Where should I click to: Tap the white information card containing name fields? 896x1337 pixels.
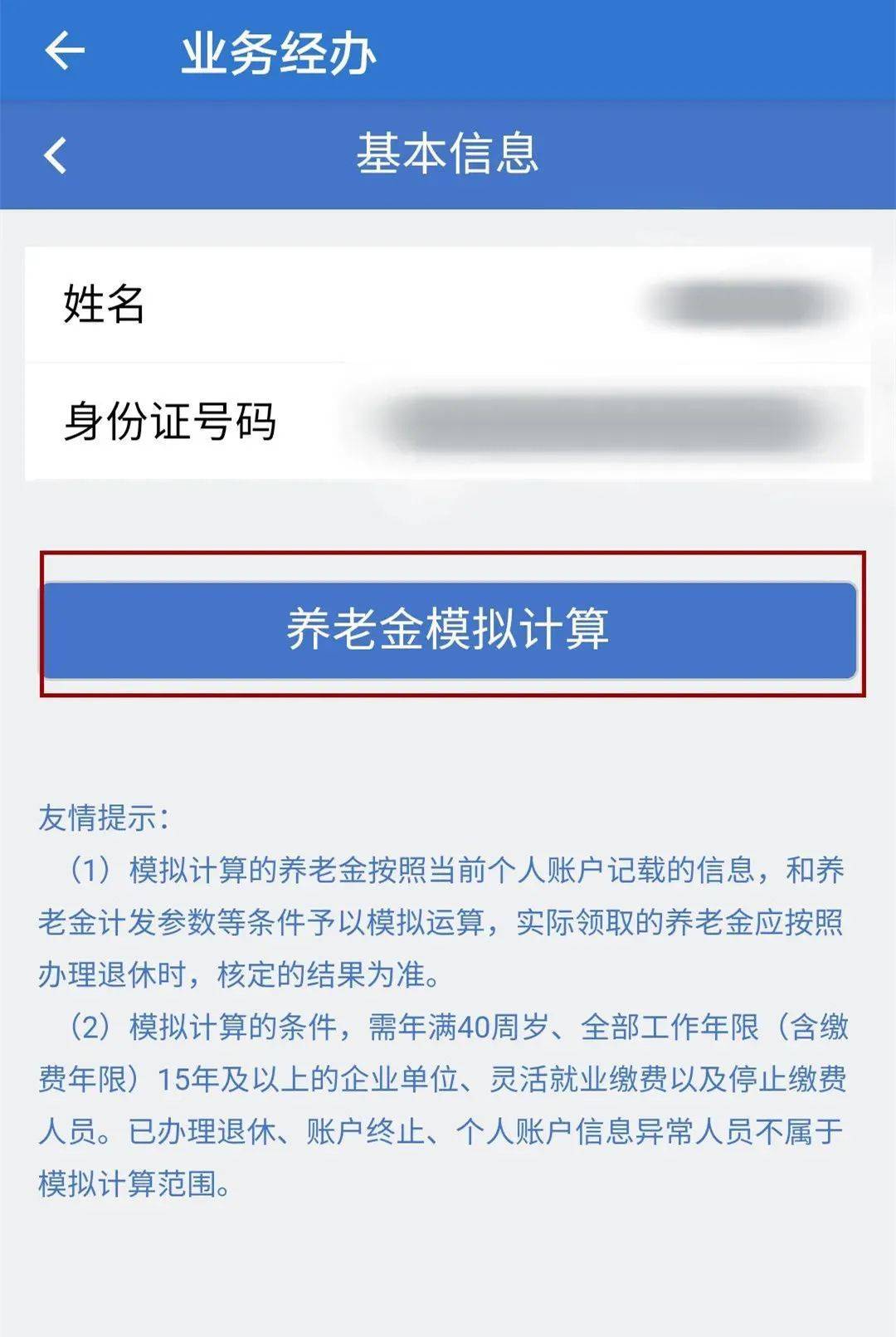[x=448, y=361]
